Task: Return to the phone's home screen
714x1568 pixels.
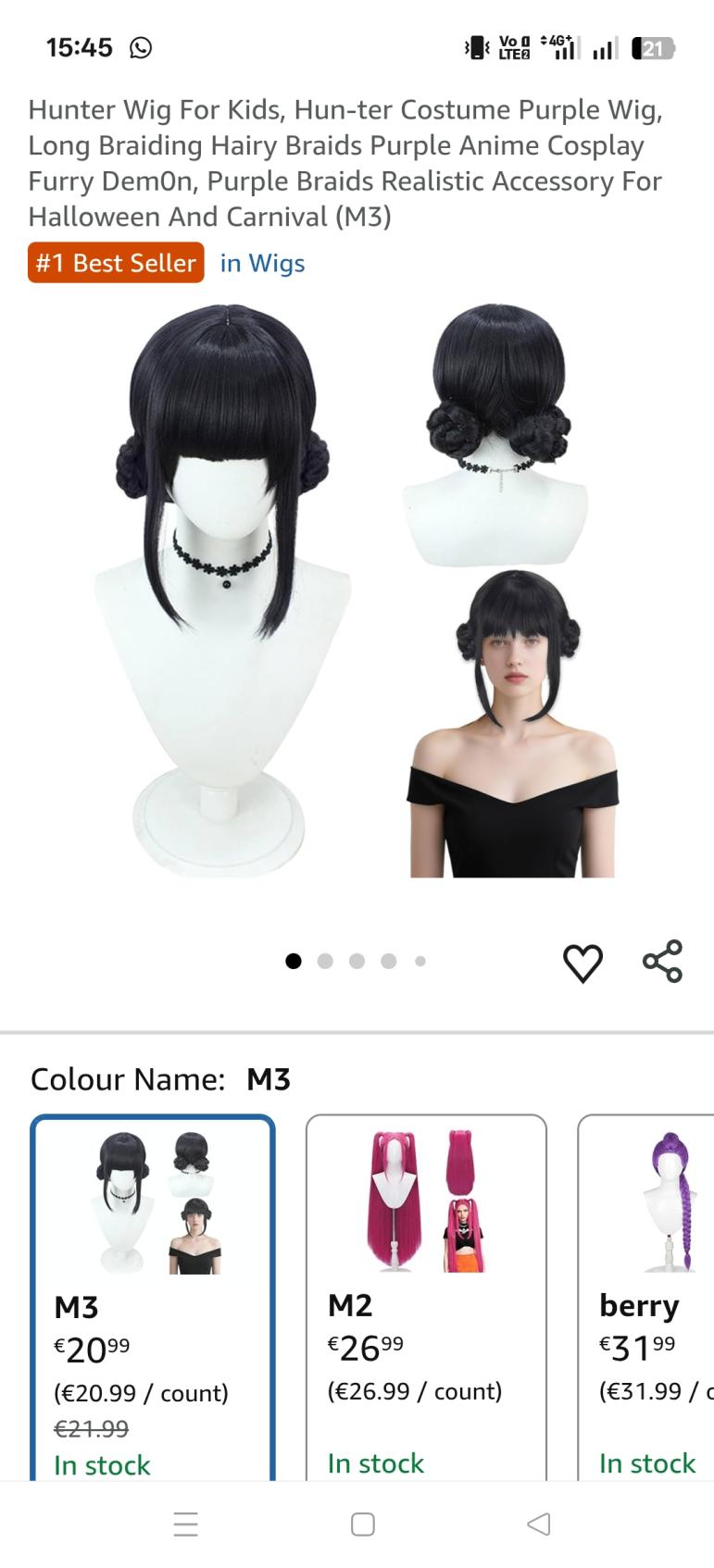Action: tap(363, 1524)
